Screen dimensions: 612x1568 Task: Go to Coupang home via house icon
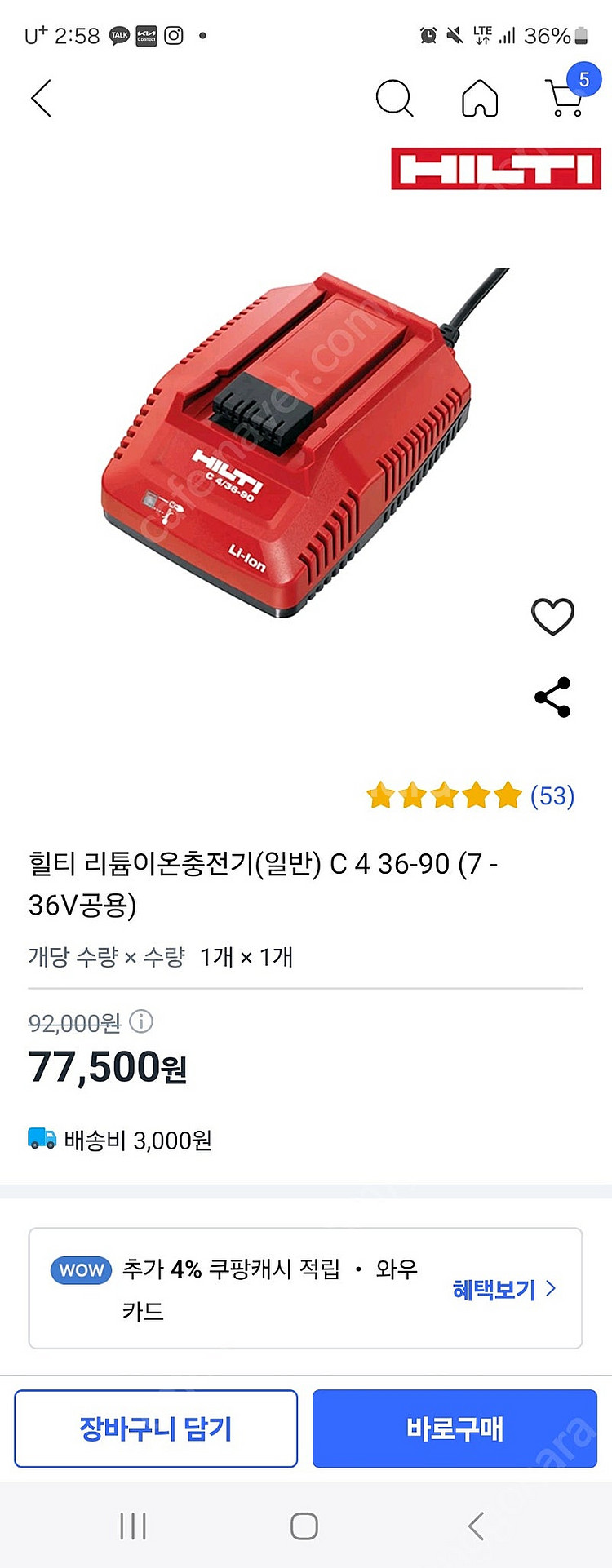[480, 99]
